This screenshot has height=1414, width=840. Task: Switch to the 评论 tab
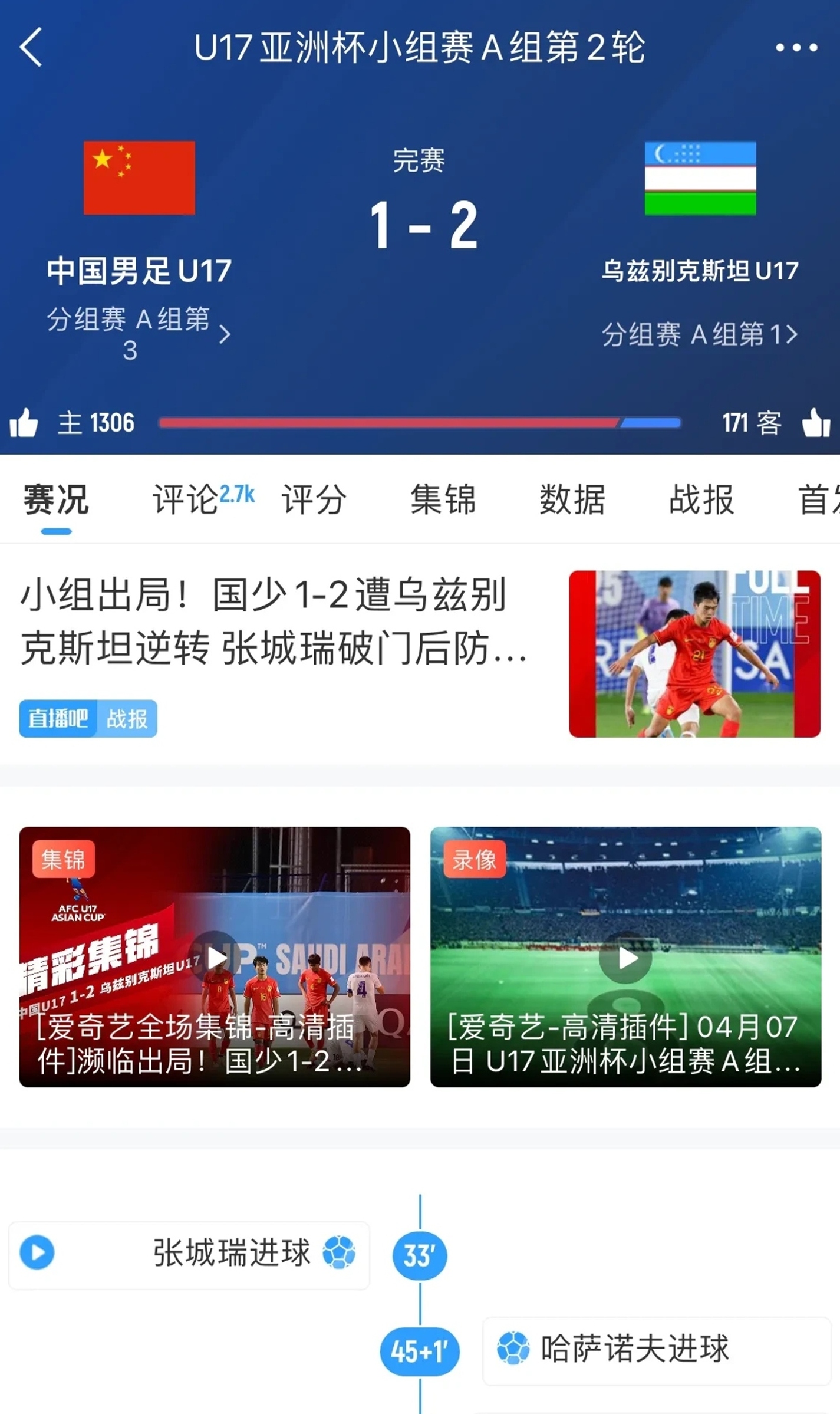click(x=186, y=499)
